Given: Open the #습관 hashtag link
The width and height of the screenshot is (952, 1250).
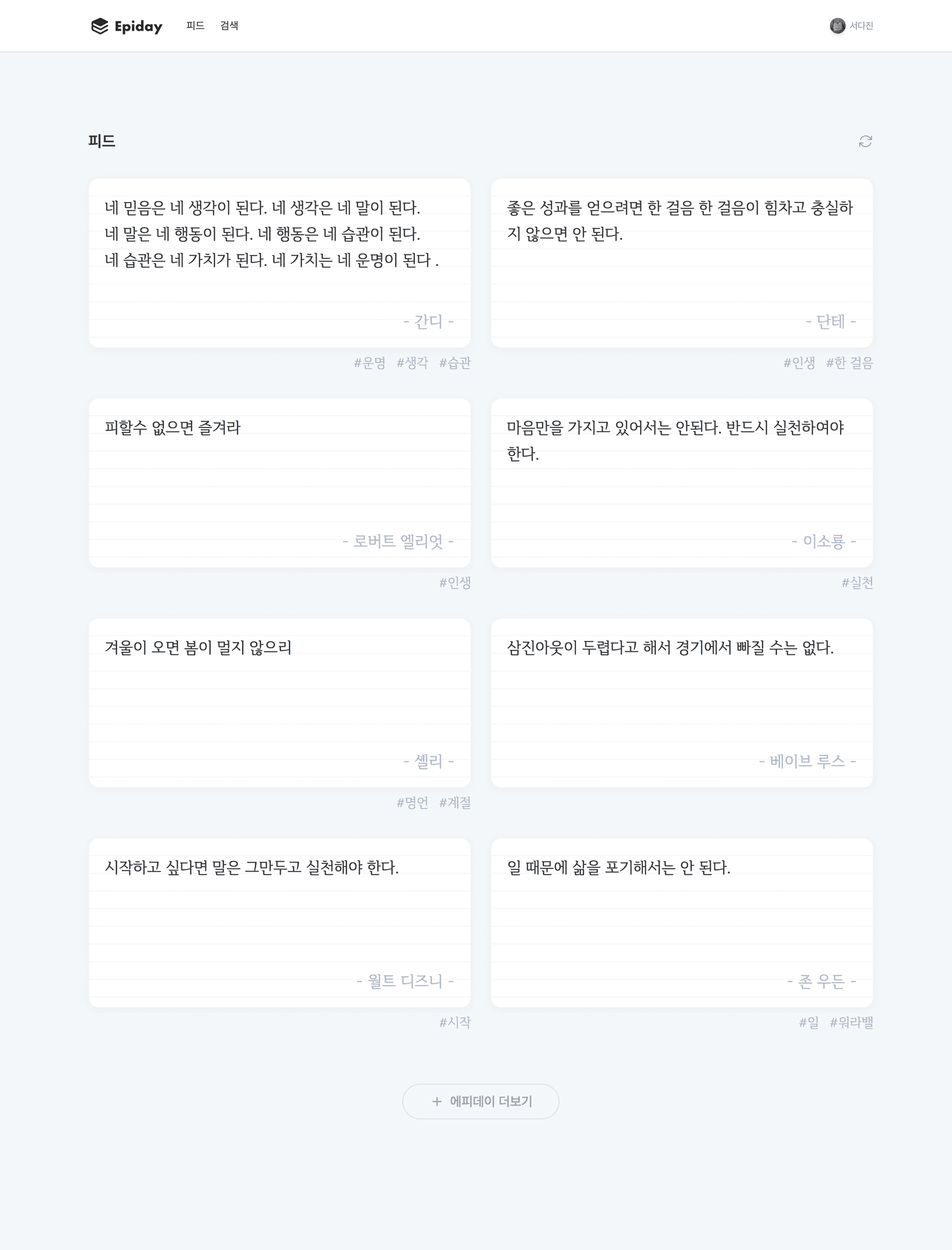Looking at the screenshot, I should [x=456, y=364].
